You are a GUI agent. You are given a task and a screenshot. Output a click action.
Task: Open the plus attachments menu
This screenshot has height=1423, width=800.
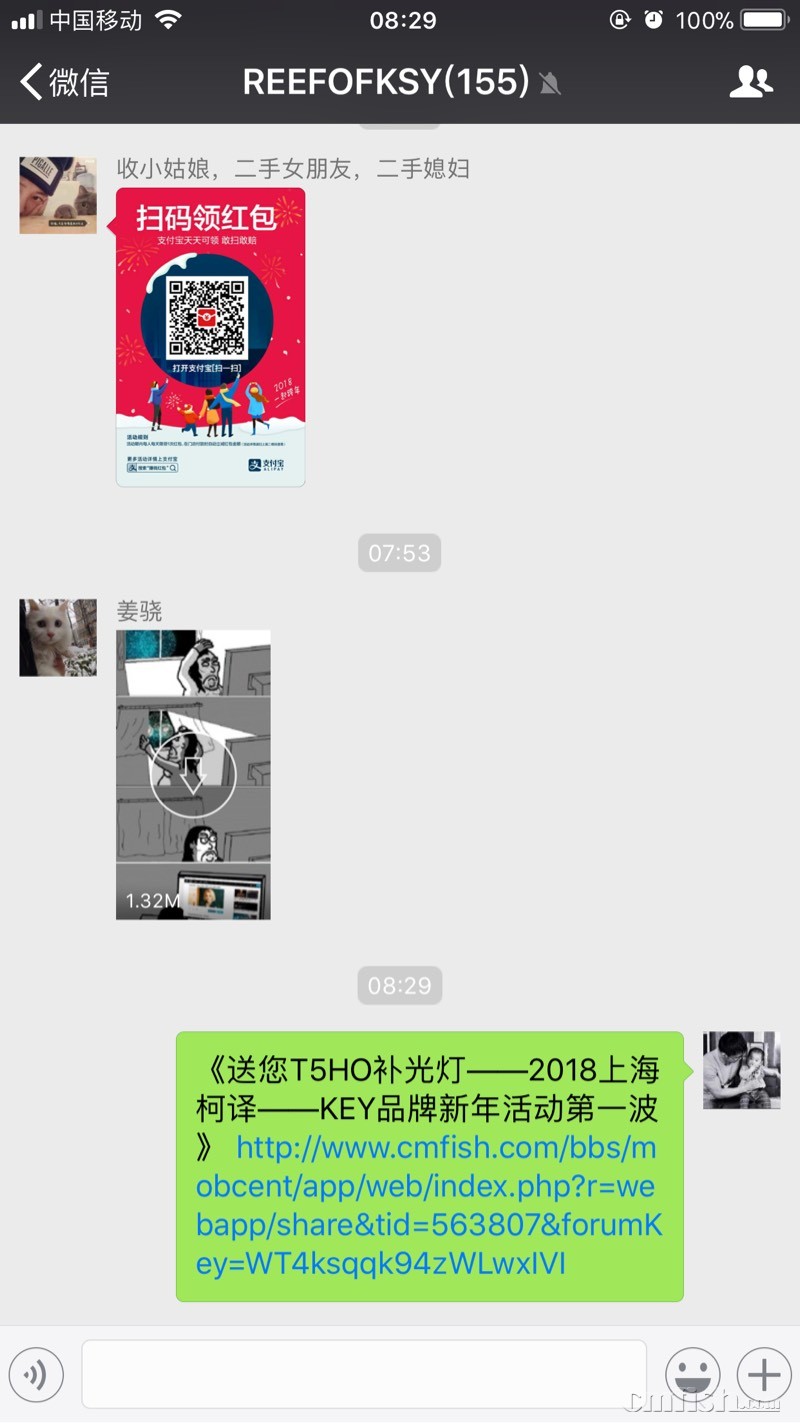click(x=763, y=1375)
